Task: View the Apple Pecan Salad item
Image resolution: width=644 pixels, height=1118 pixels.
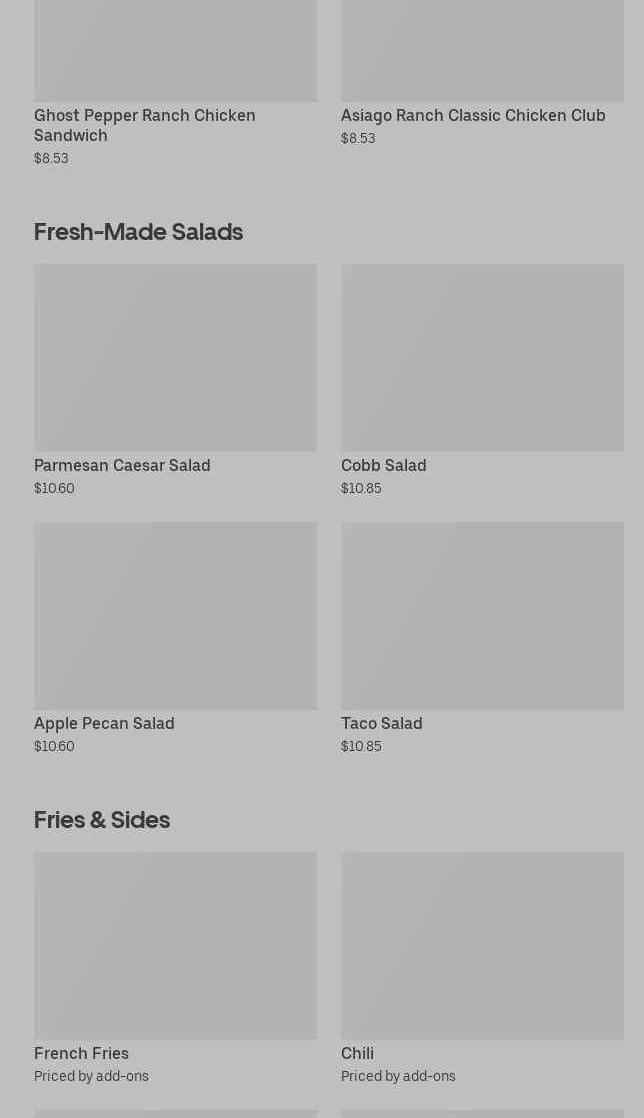Action: [x=175, y=638]
